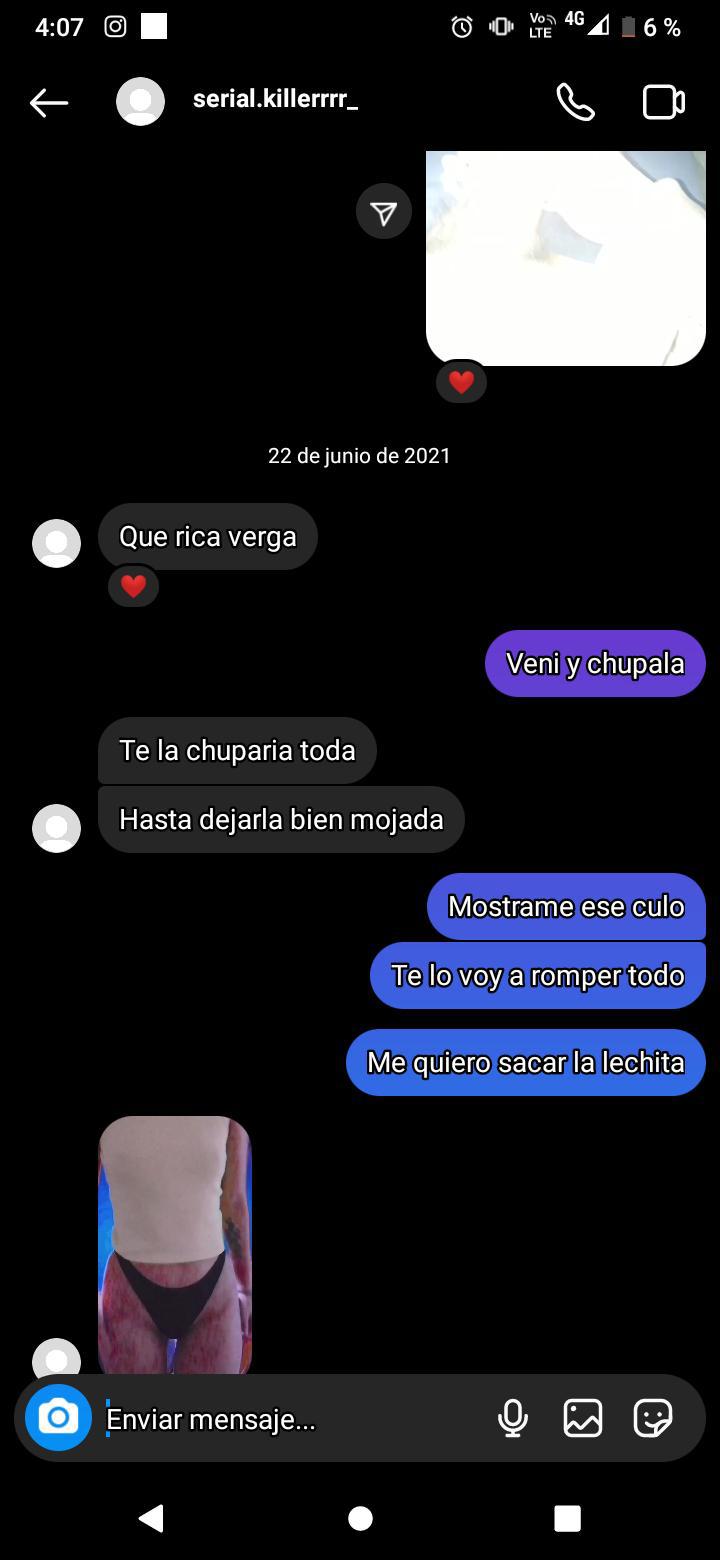
Task: Open the camera from the message bar
Action: (x=58, y=1417)
